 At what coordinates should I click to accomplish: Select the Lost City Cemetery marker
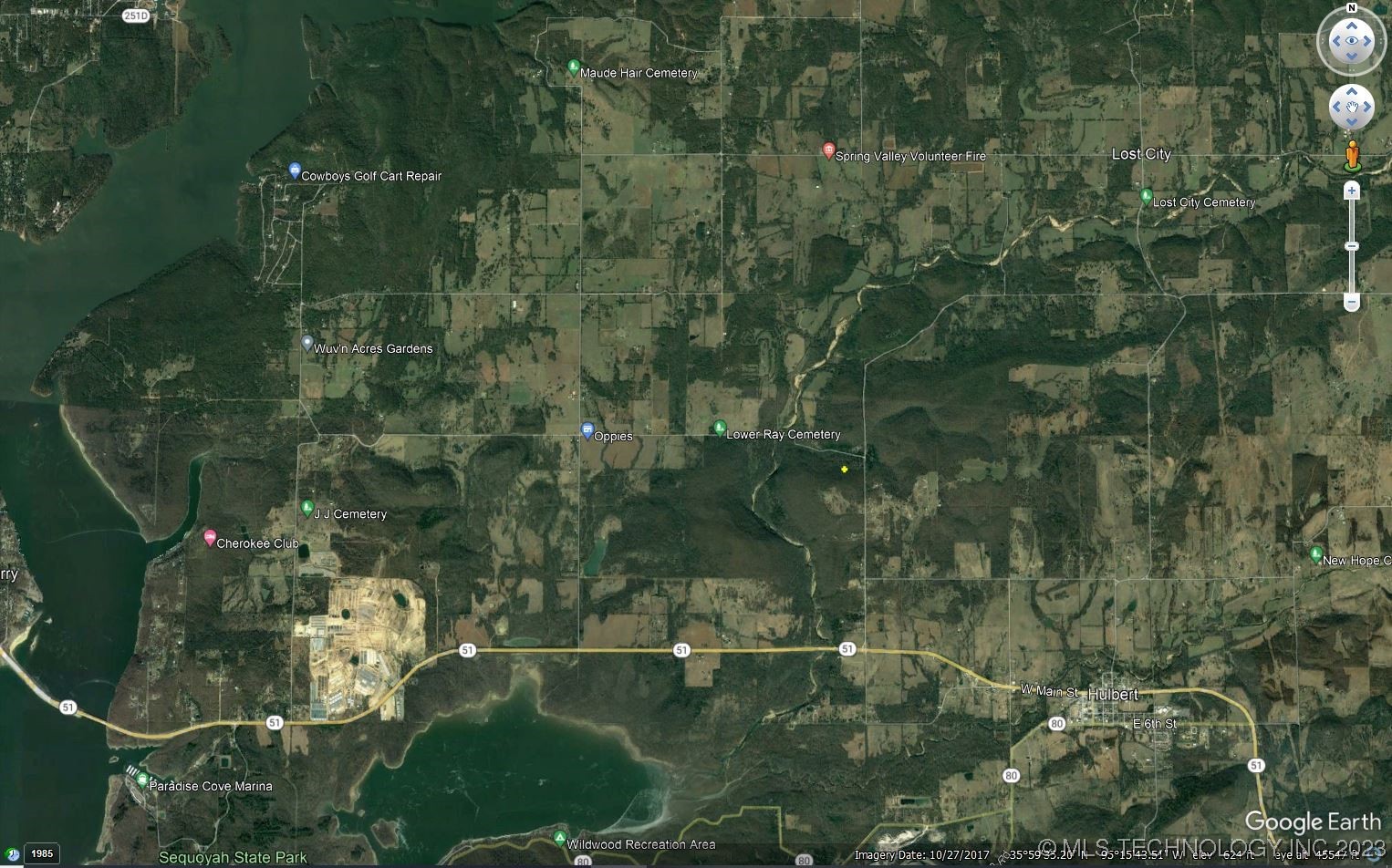click(1146, 196)
